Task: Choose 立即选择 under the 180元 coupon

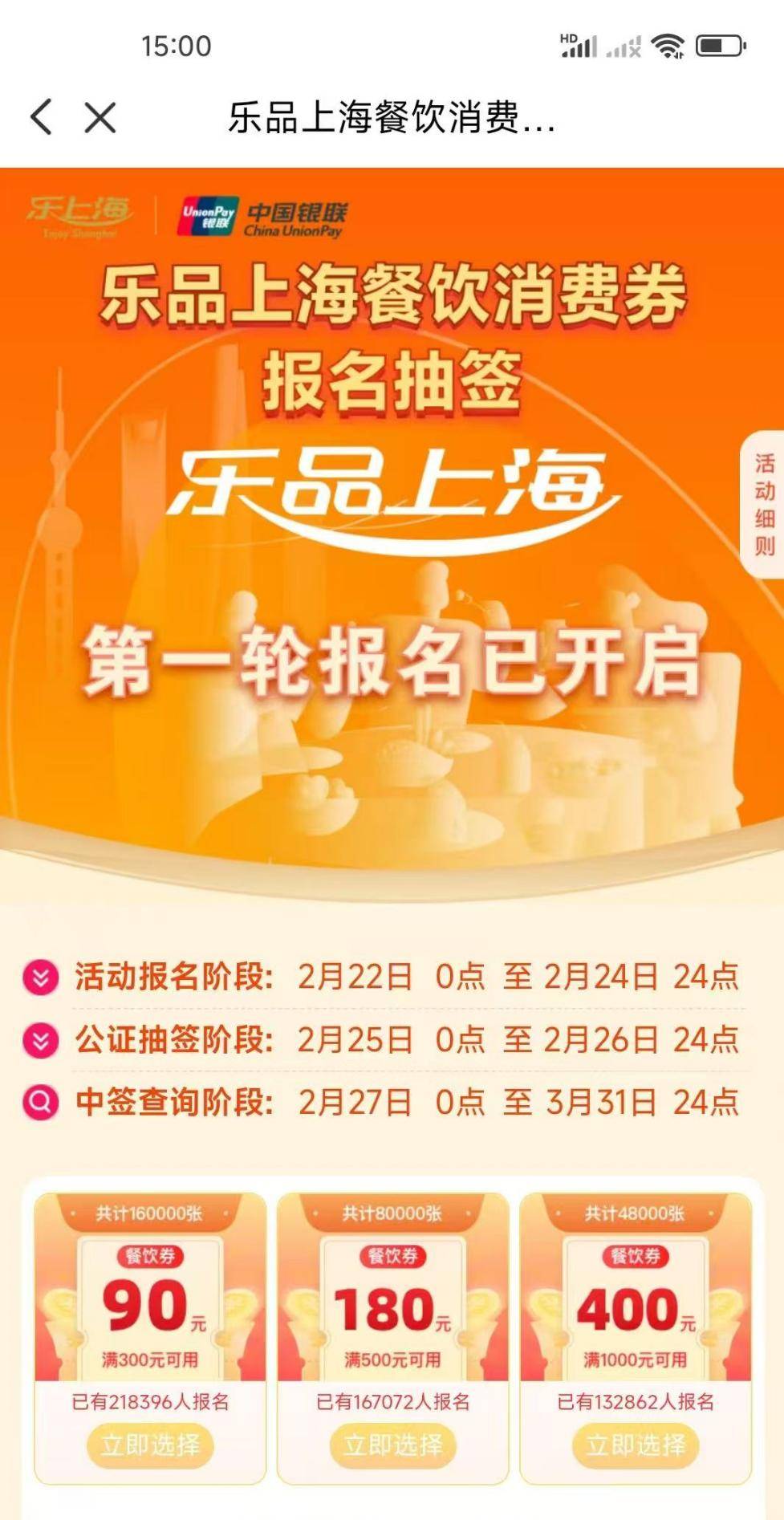Action: click(x=392, y=1445)
